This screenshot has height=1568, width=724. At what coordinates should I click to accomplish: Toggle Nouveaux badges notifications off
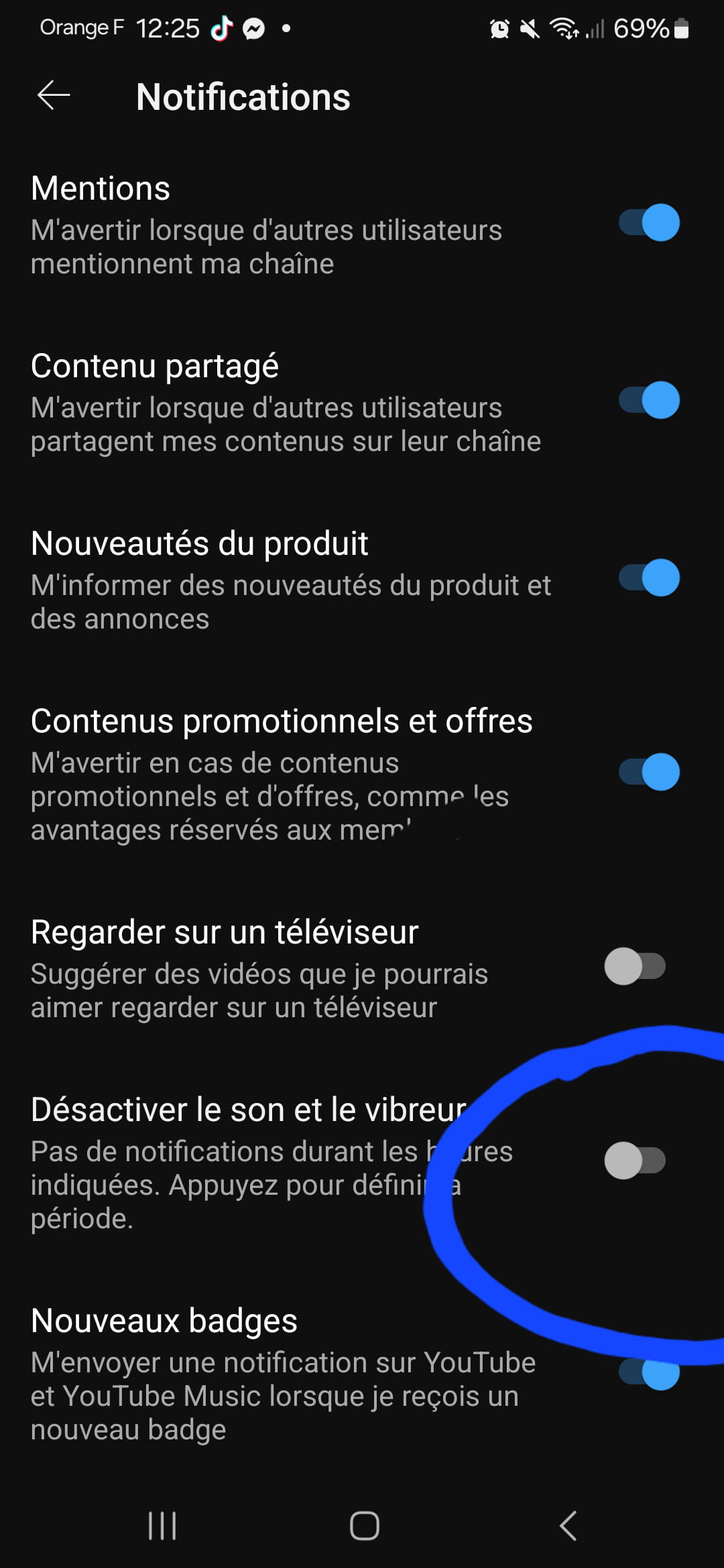click(649, 1372)
